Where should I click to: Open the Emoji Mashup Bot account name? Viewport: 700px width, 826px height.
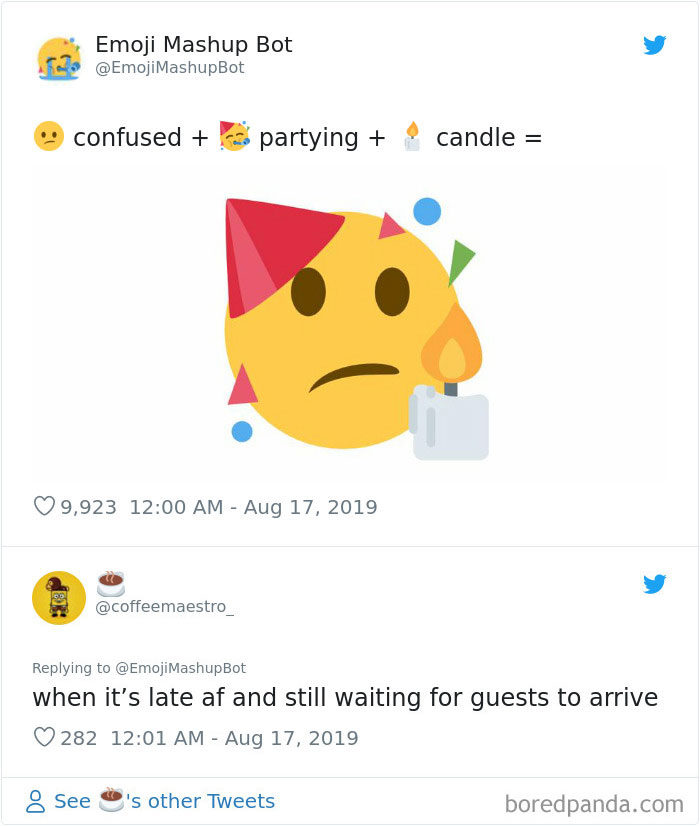(193, 45)
